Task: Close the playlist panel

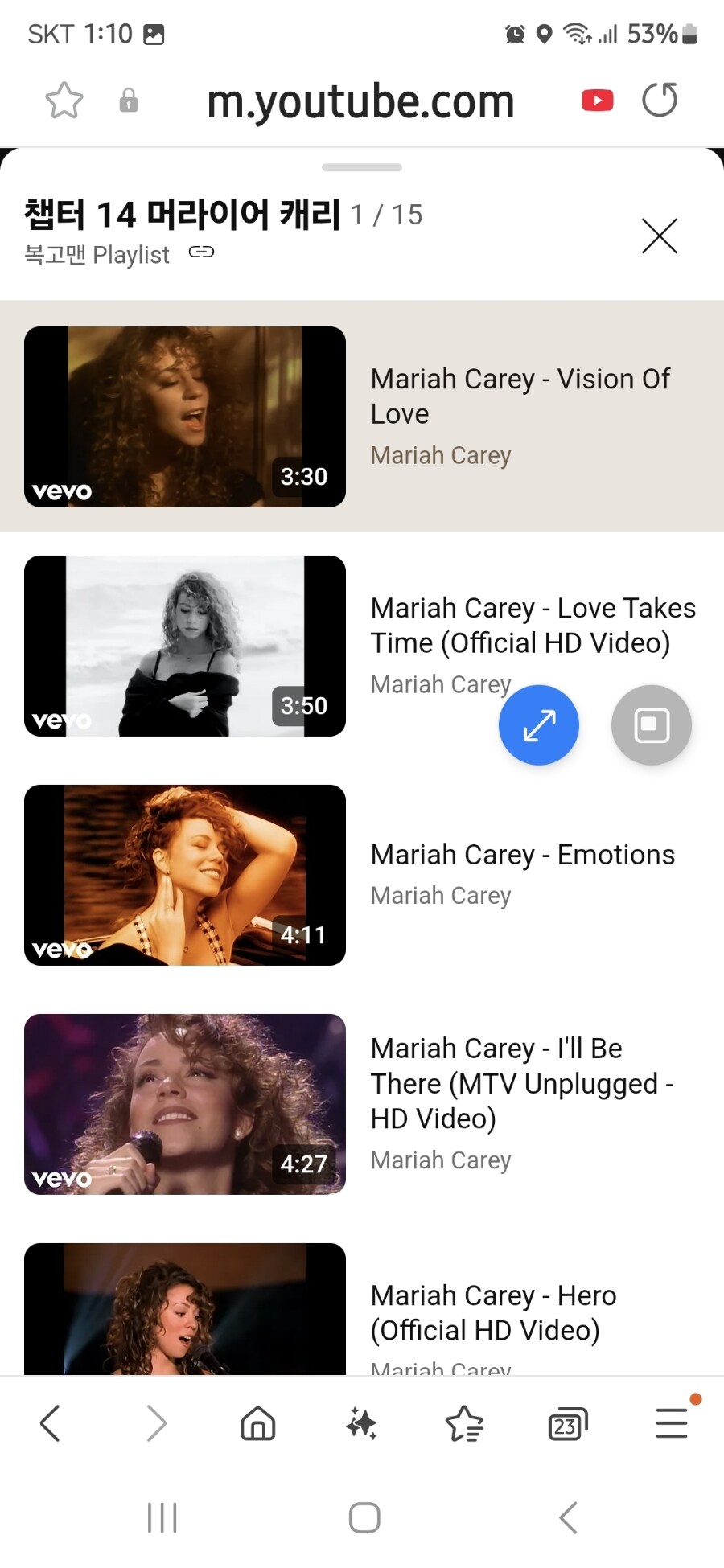Action: (660, 236)
